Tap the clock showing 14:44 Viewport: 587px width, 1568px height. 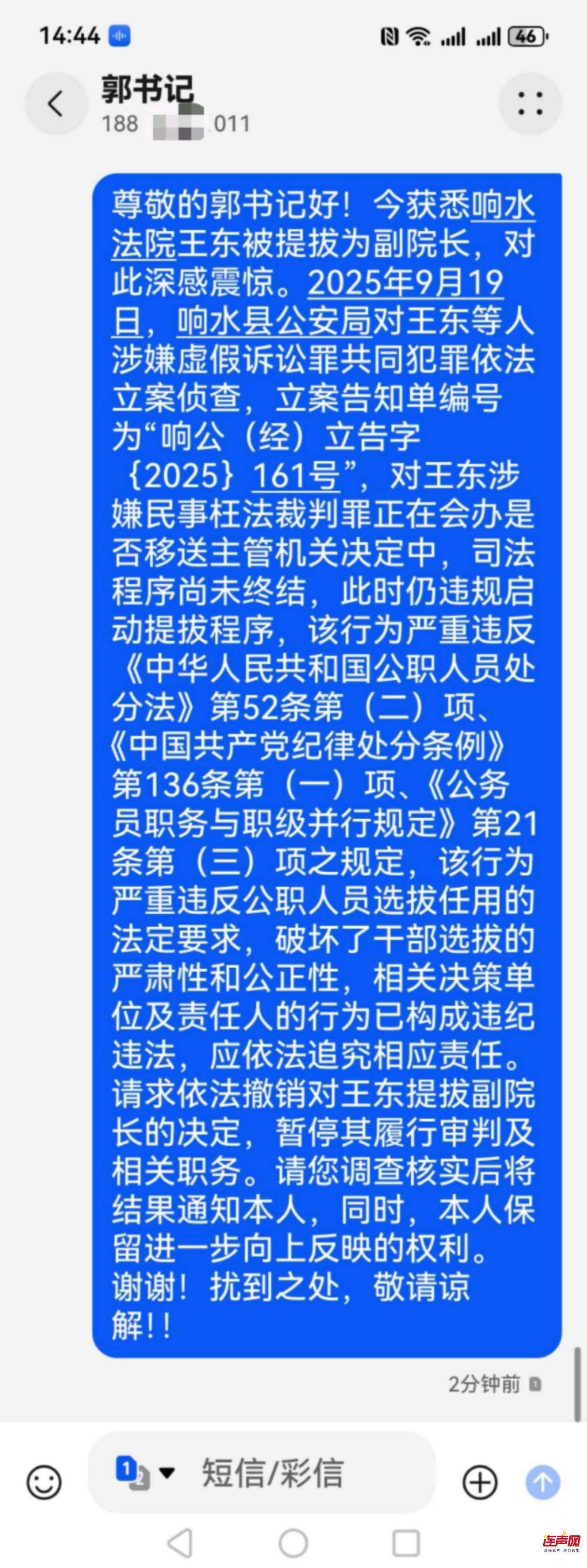point(70,35)
